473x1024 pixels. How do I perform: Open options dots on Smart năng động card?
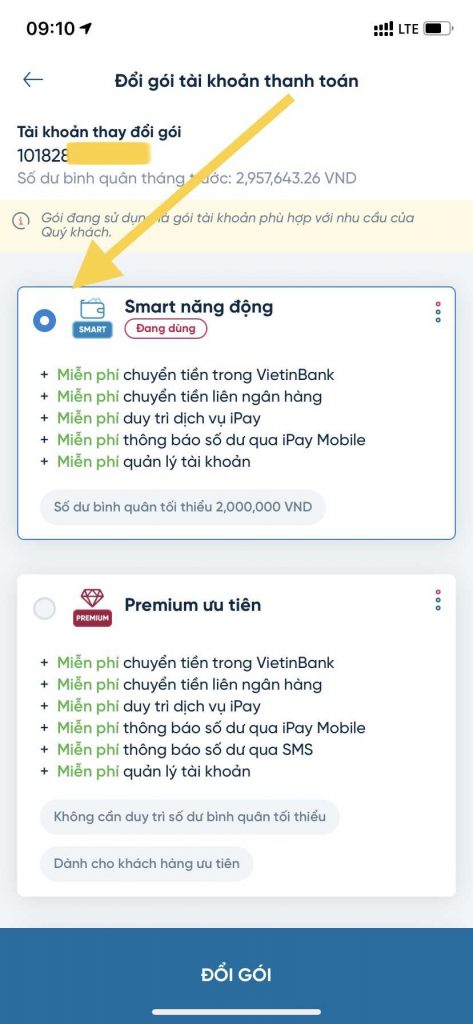tap(438, 312)
